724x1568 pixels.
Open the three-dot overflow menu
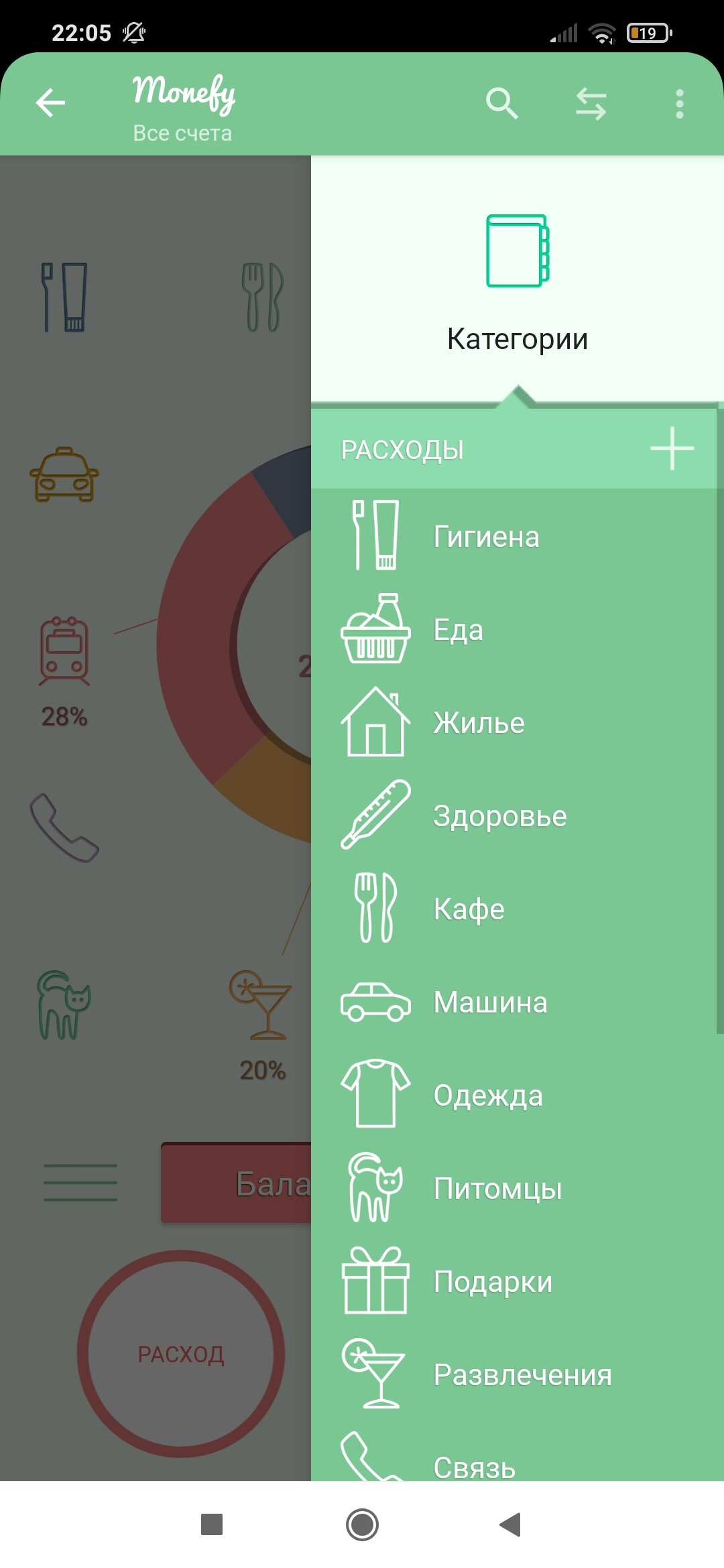point(680,104)
